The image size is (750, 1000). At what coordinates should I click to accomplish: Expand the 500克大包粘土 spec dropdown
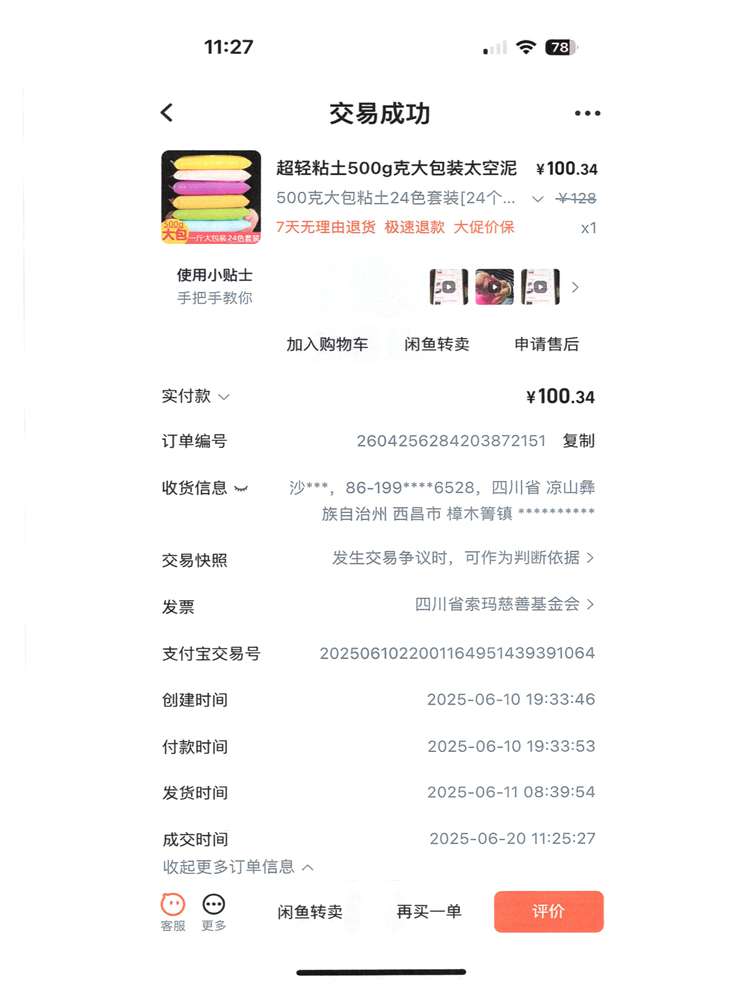coord(537,199)
